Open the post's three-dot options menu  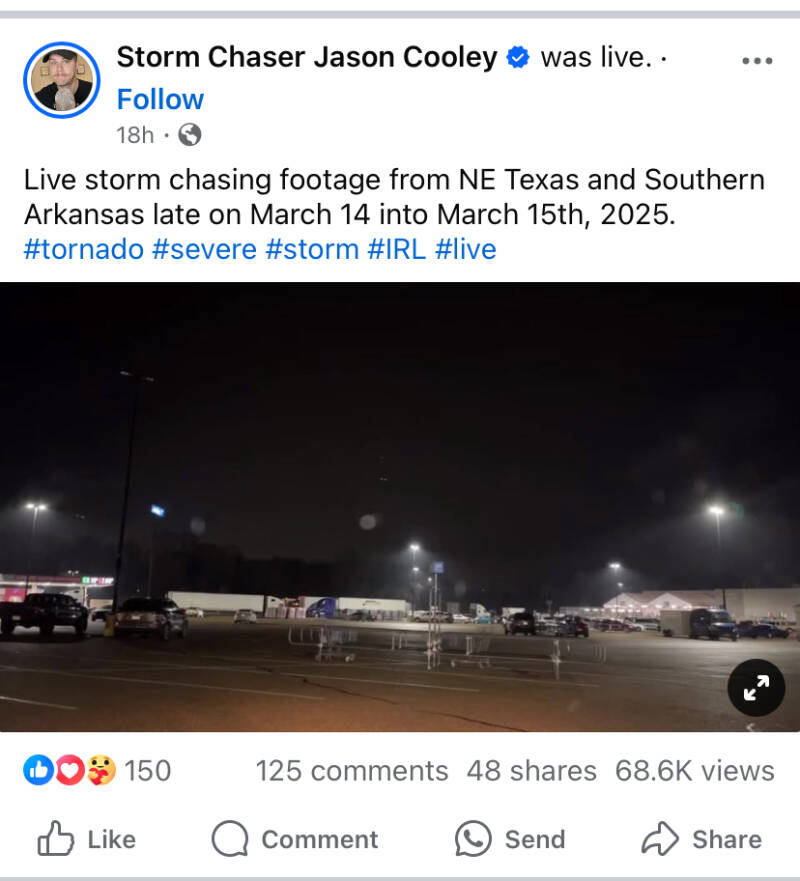(x=757, y=60)
